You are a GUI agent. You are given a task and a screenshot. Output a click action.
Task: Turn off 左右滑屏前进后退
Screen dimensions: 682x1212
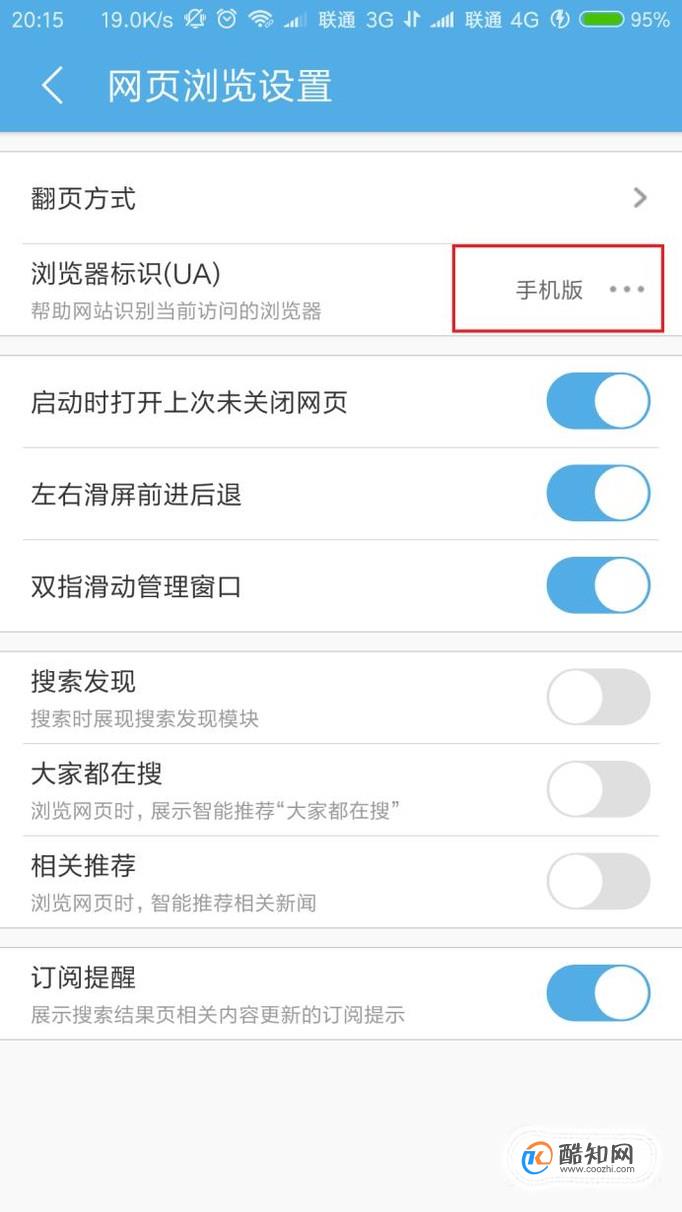tap(598, 494)
